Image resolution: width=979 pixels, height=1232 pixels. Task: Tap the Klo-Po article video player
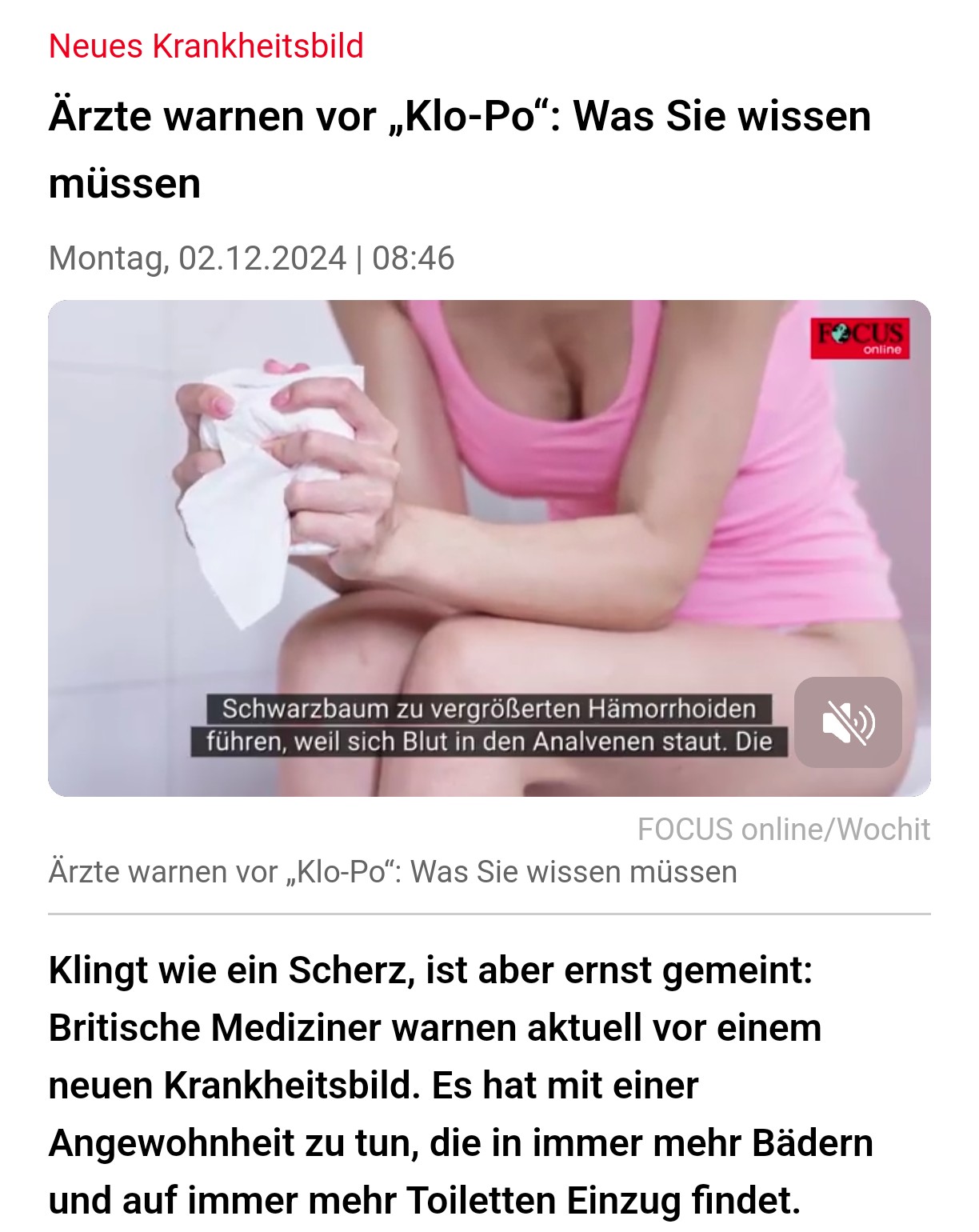click(488, 512)
